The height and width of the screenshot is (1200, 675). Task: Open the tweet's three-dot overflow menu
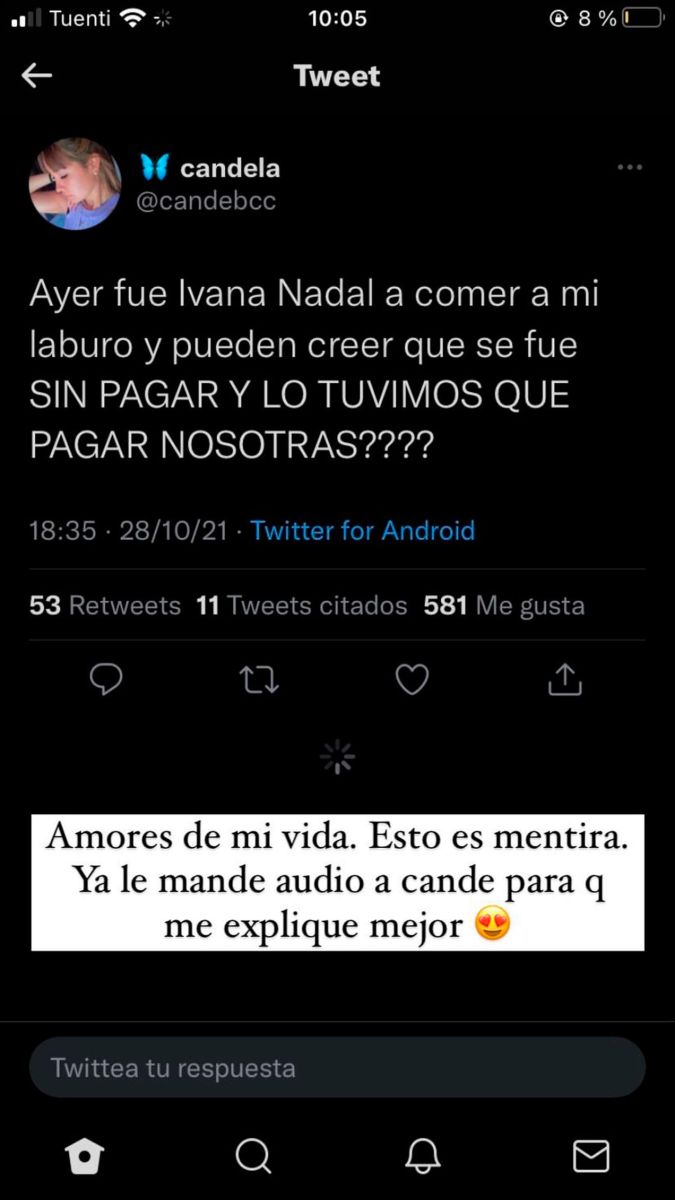coord(629,168)
